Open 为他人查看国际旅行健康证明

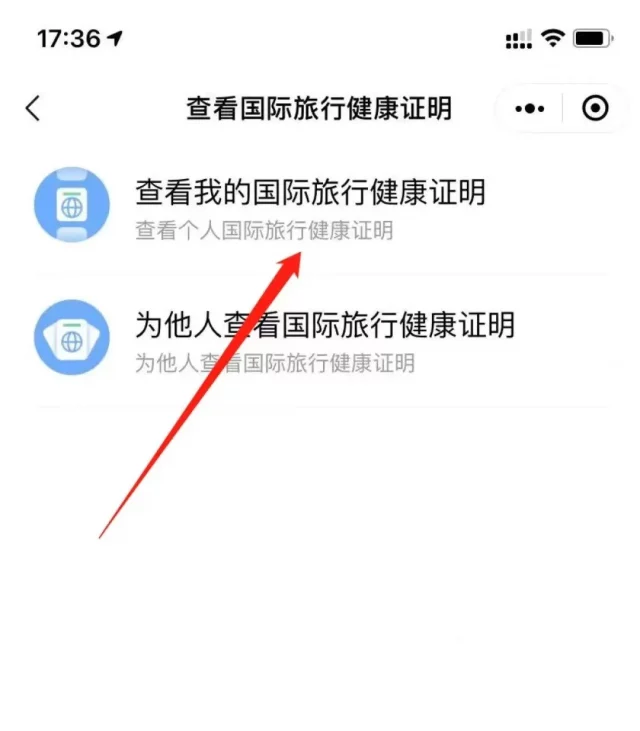point(324,340)
